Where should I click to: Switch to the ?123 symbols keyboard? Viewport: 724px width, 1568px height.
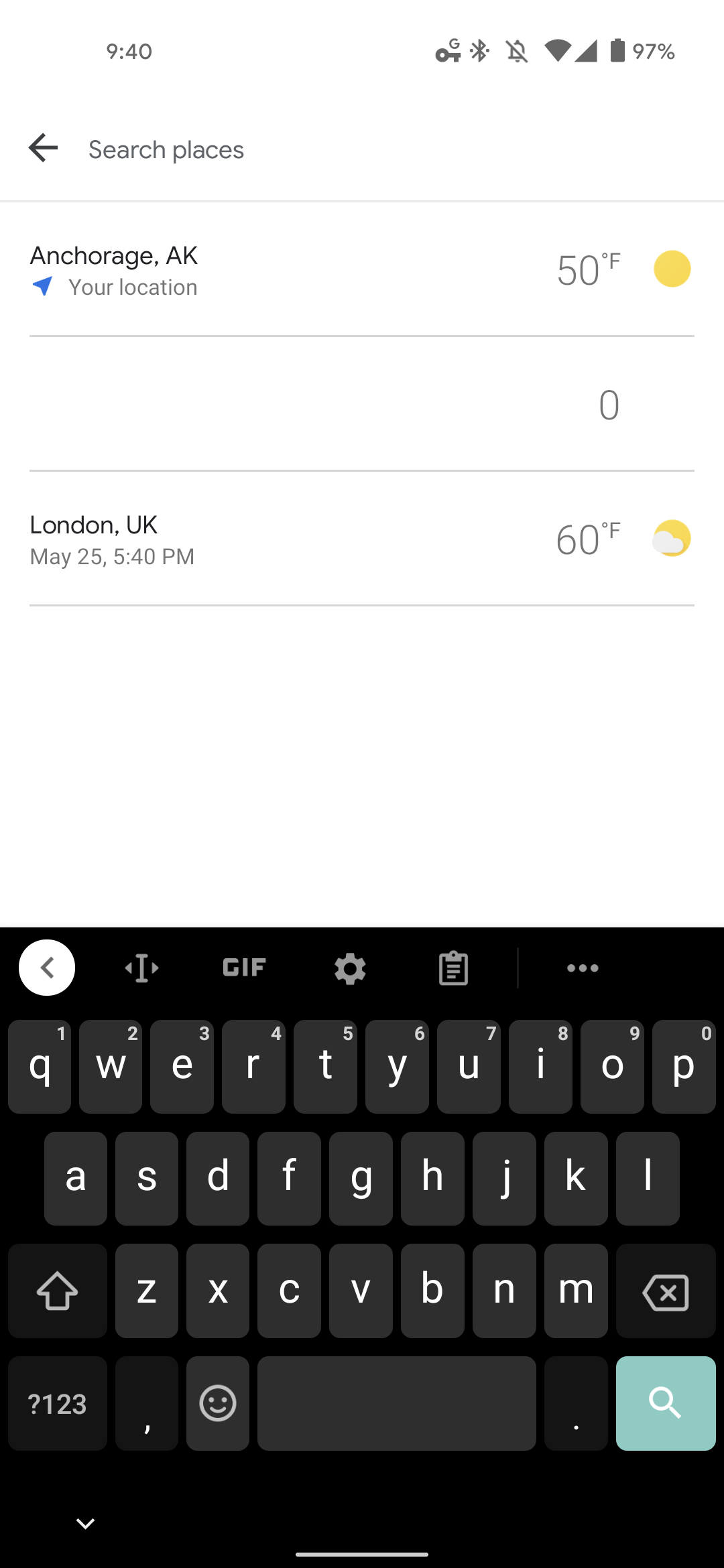58,1403
